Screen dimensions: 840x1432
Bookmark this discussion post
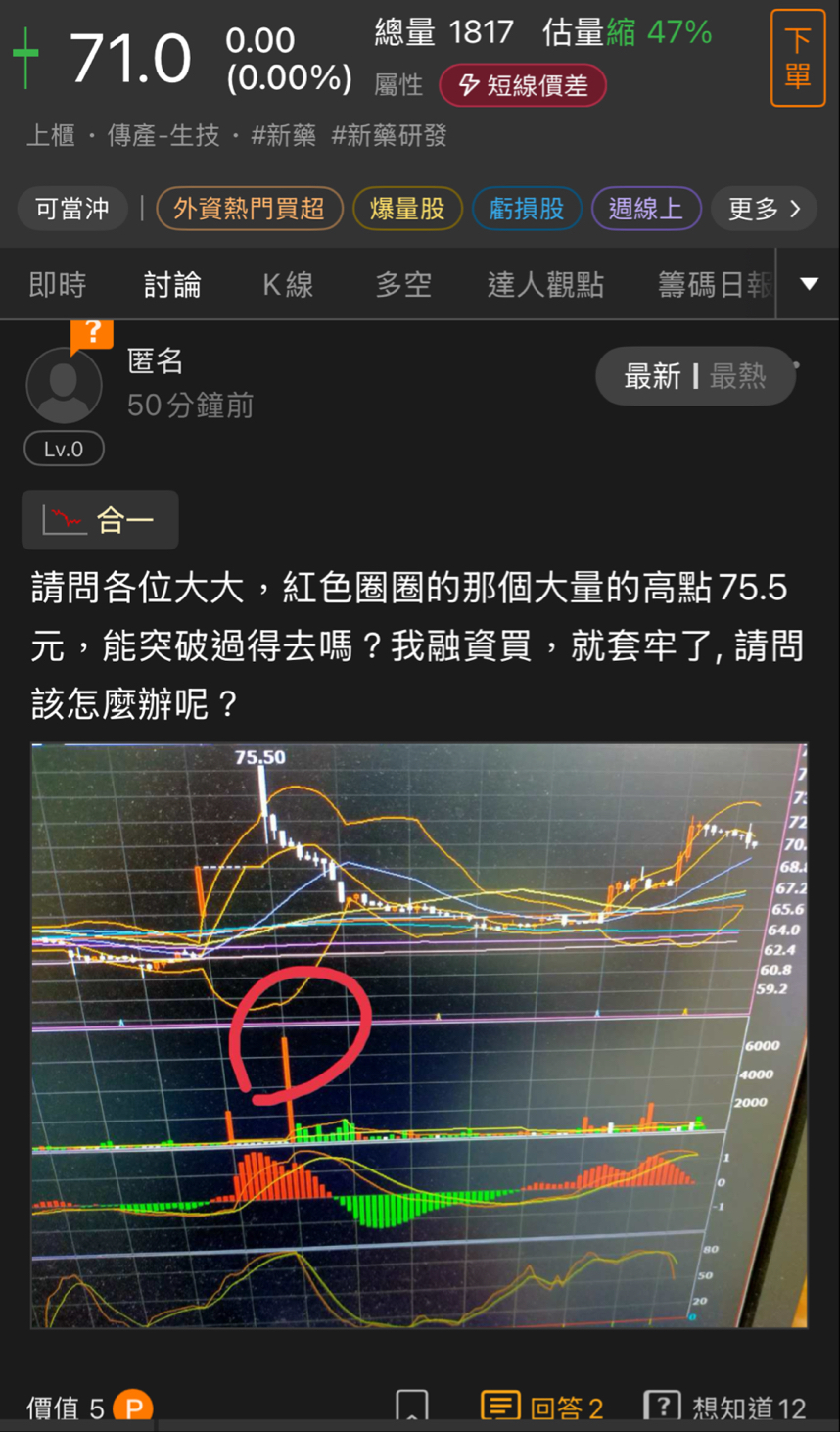click(411, 1407)
